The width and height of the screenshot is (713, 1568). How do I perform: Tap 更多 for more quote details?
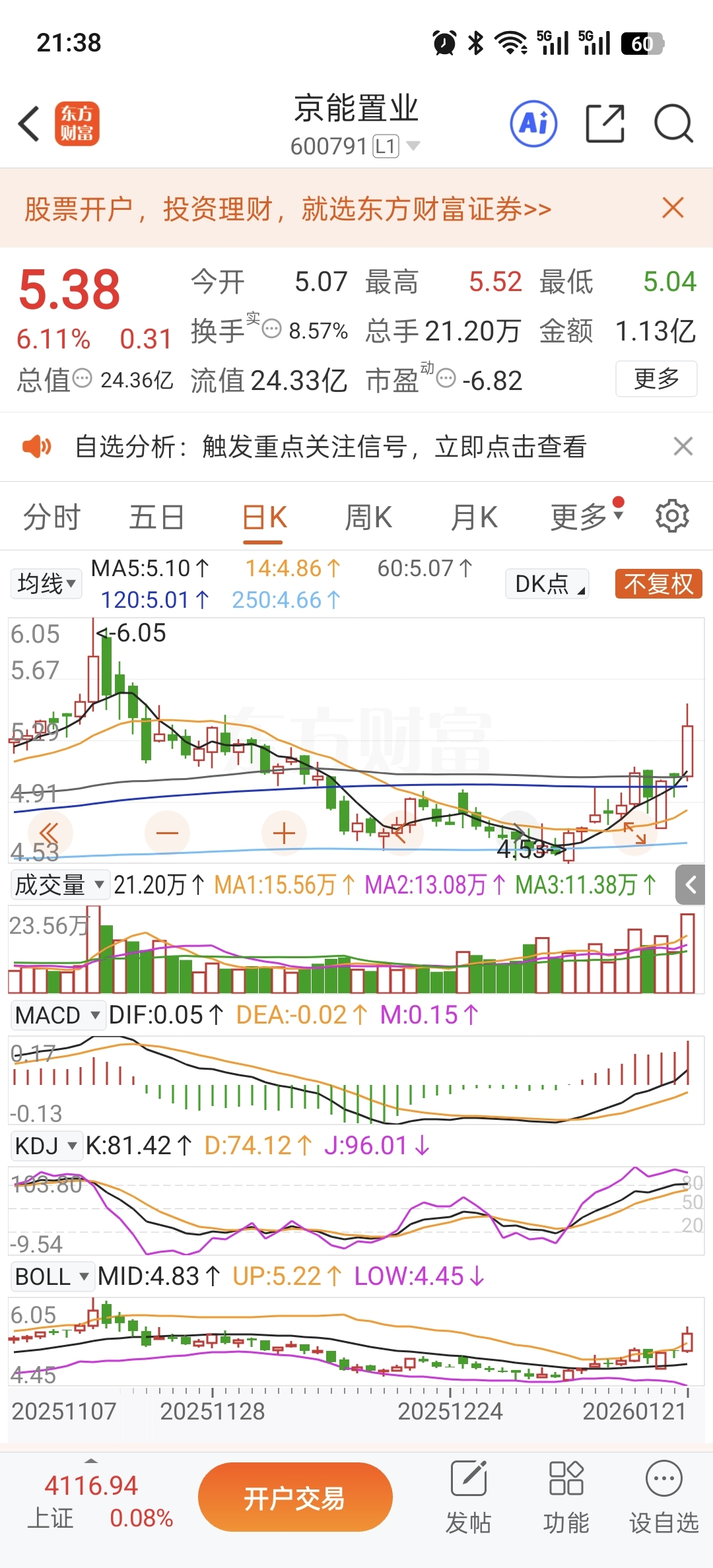coord(656,379)
